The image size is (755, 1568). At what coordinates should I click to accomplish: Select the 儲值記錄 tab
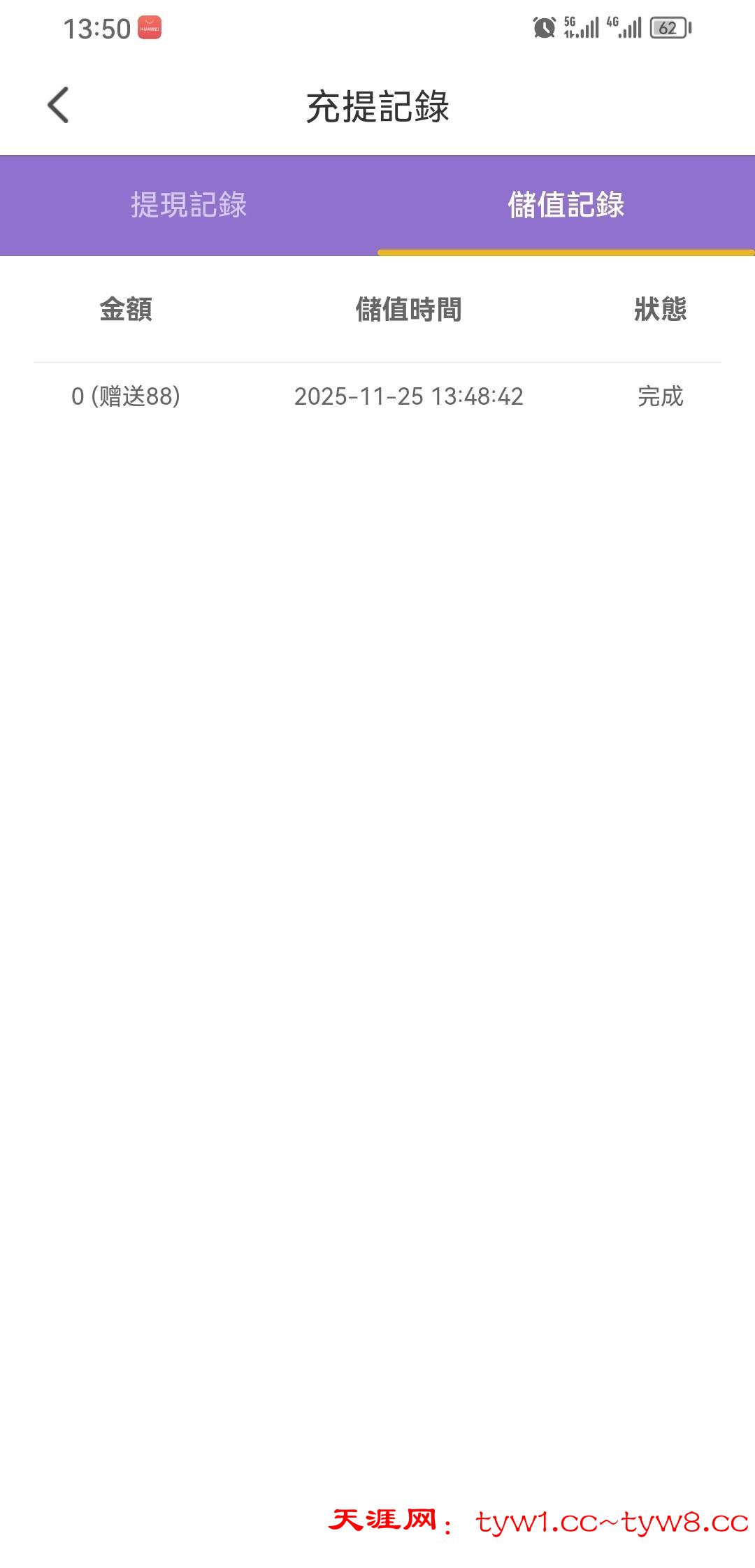[x=566, y=205]
